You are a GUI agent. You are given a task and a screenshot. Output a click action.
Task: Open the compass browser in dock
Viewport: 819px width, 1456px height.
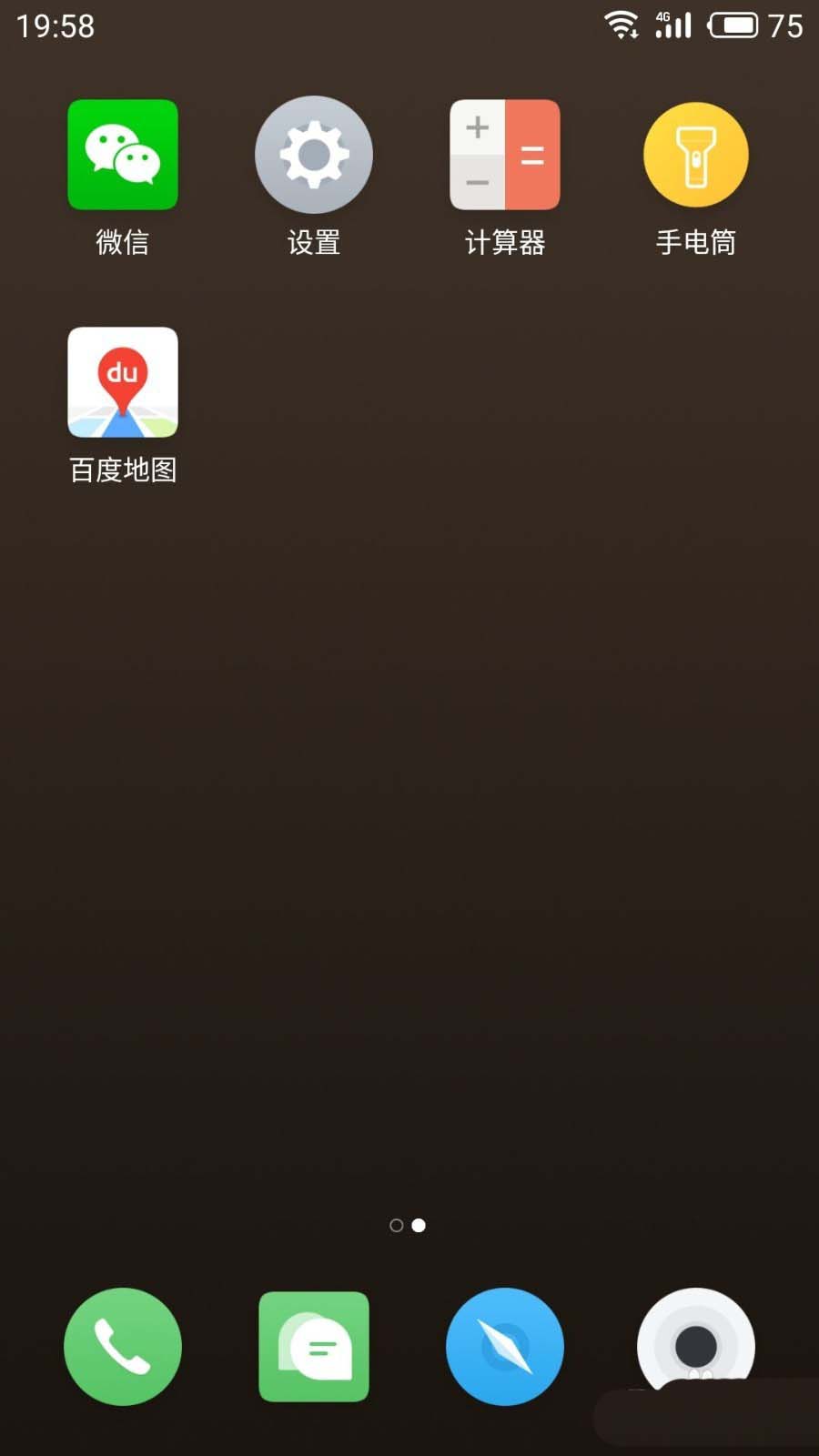pos(505,1347)
